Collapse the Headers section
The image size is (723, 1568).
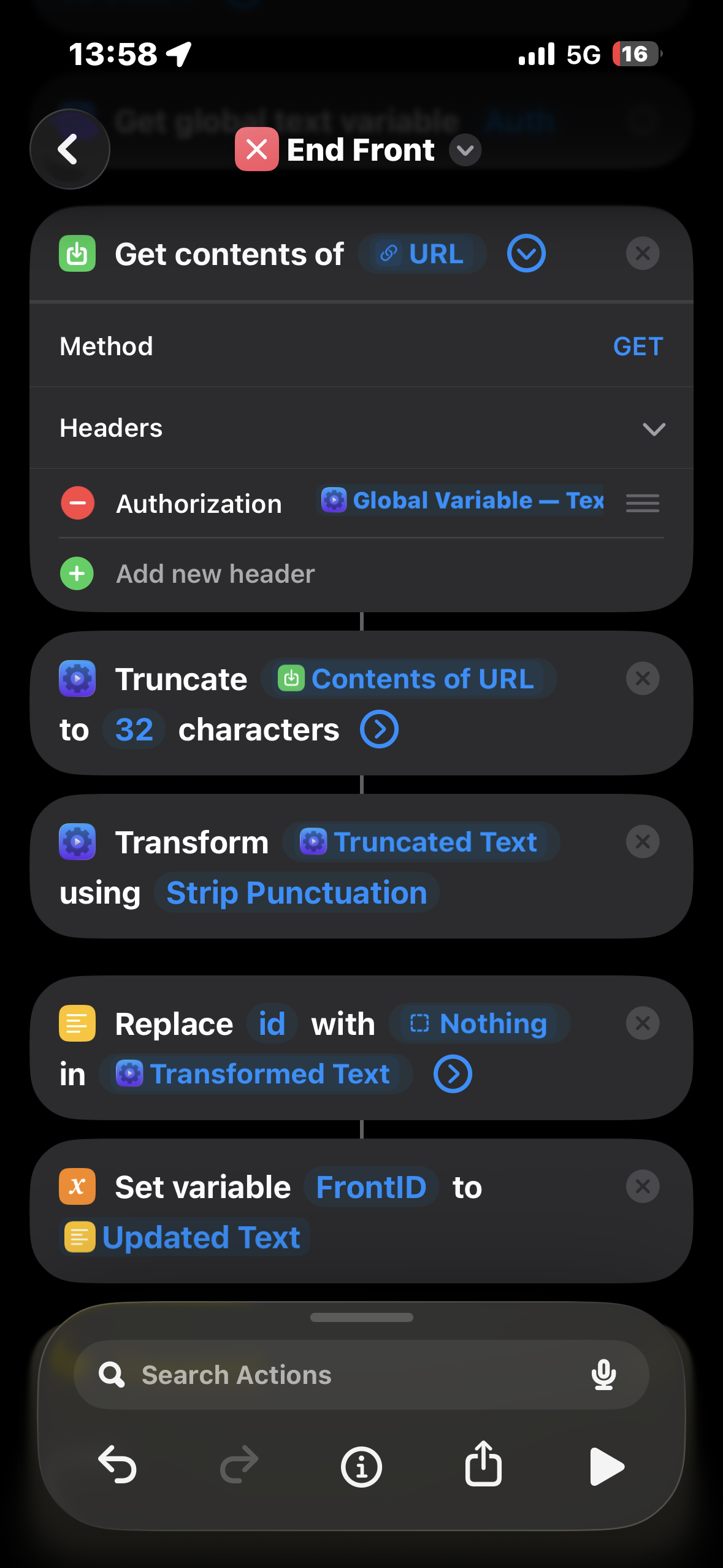[653, 428]
